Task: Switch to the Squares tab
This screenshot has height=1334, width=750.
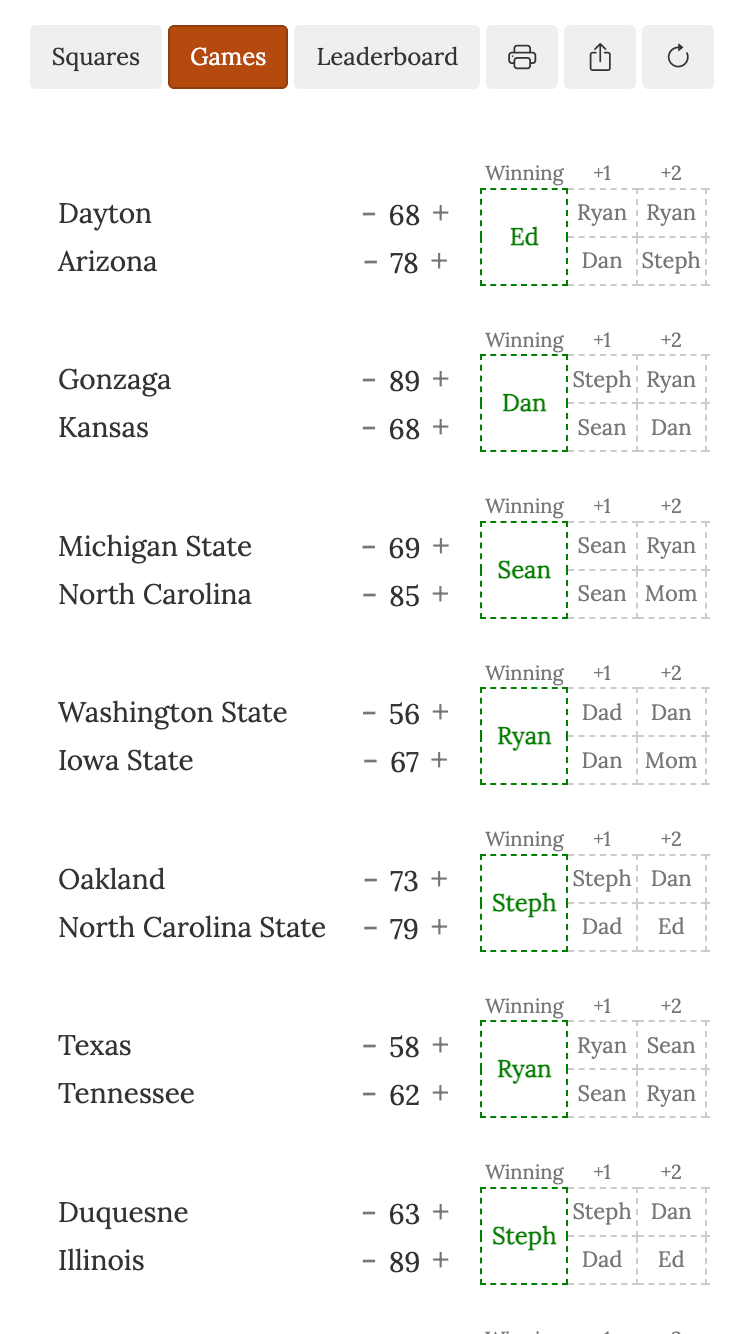Action: click(96, 57)
